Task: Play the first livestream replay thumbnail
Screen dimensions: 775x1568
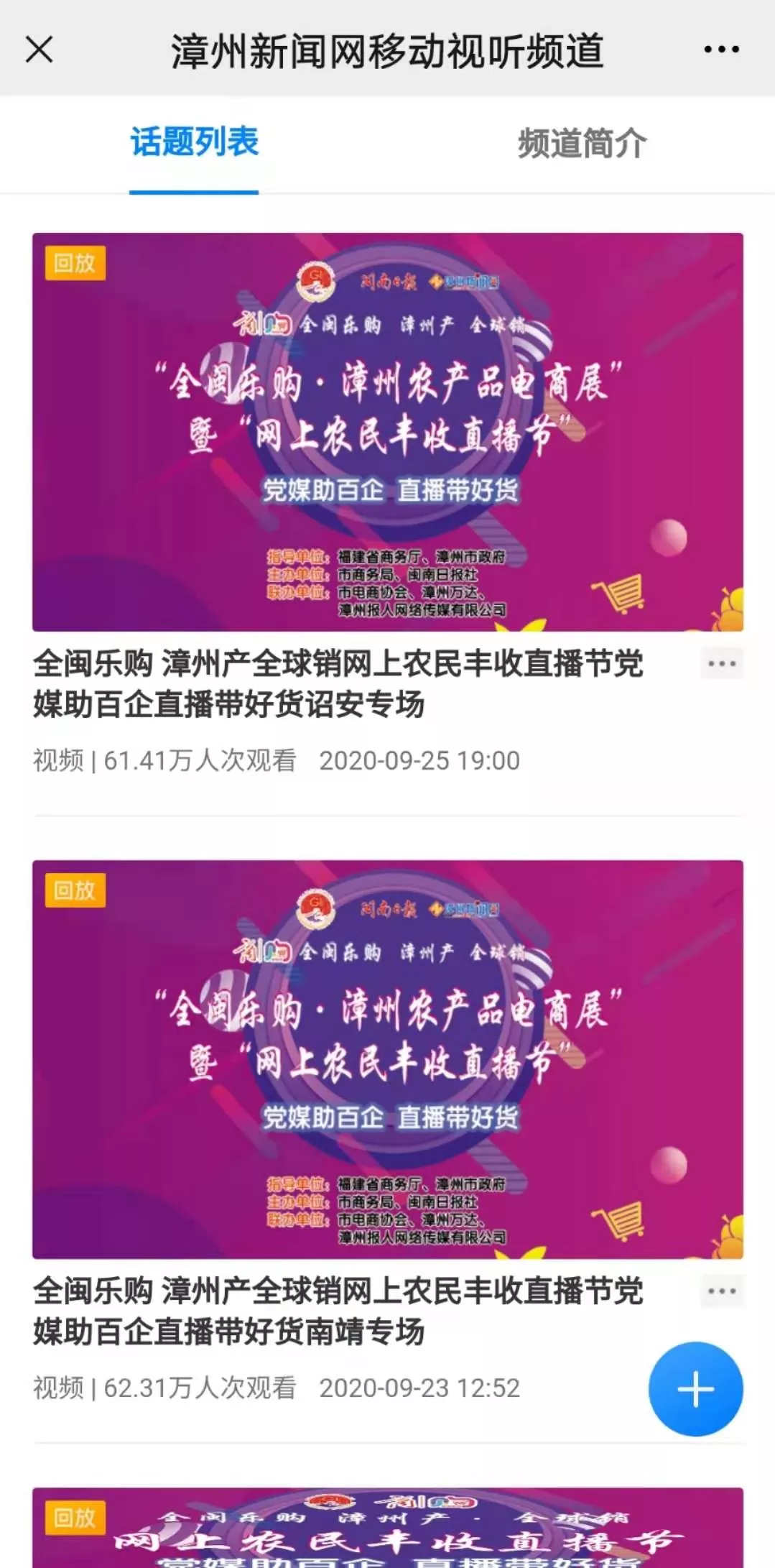Action: [x=388, y=430]
